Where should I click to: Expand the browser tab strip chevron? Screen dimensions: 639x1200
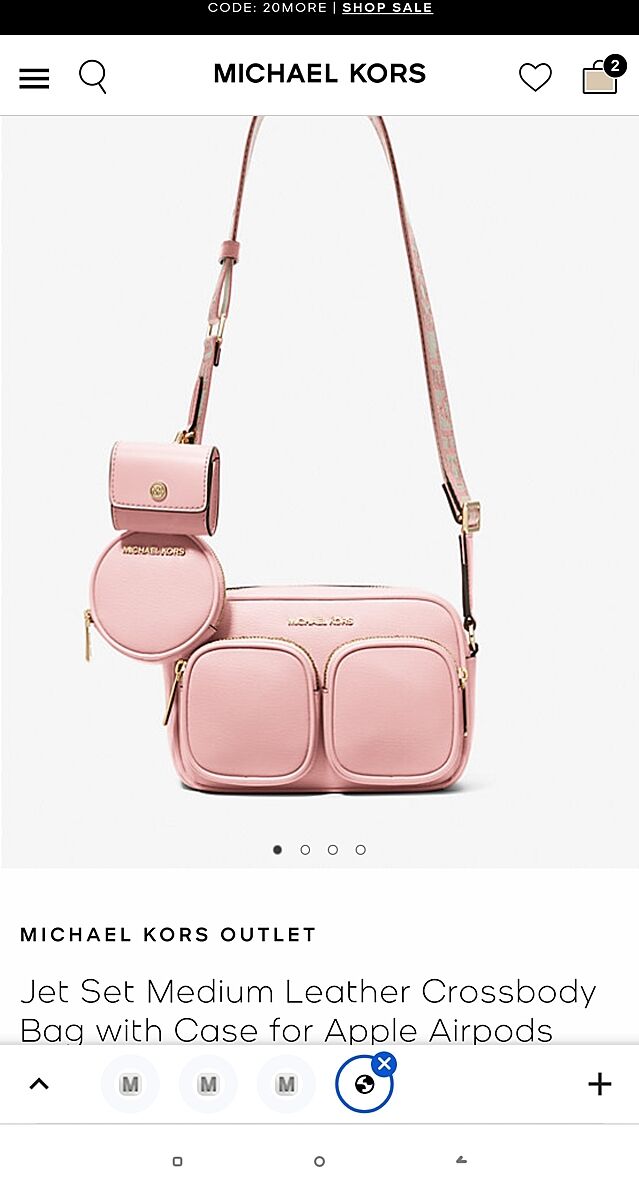pos(39,1084)
